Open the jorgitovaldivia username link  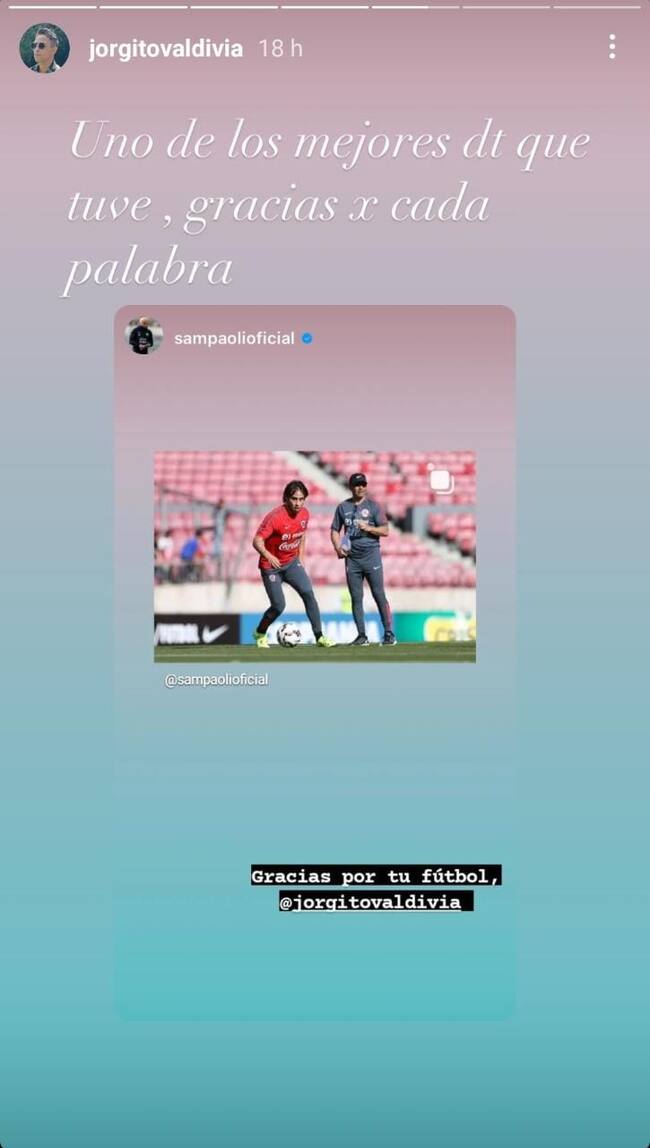pyautogui.click(x=165, y=49)
